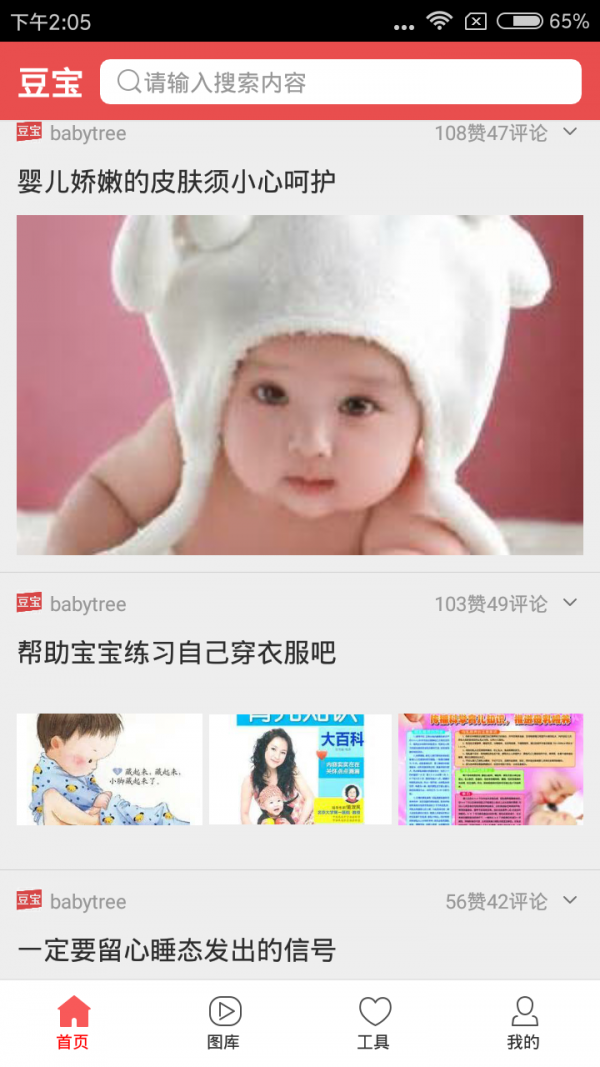View the baby in white hat photo

(x=299, y=385)
